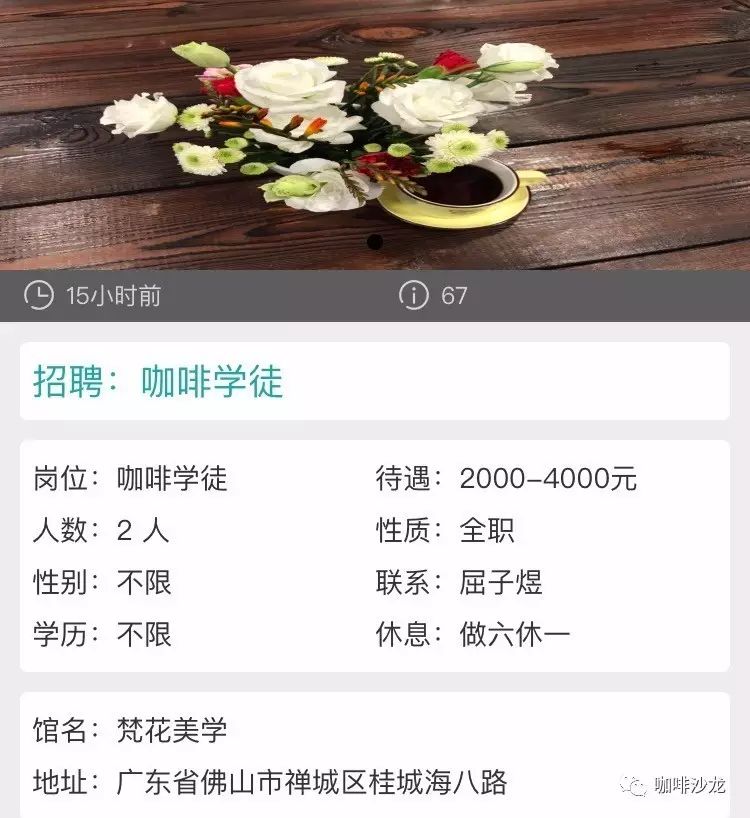Tap the photo carousel page indicator dot
Viewport: 750px width, 818px height.
[375, 241]
